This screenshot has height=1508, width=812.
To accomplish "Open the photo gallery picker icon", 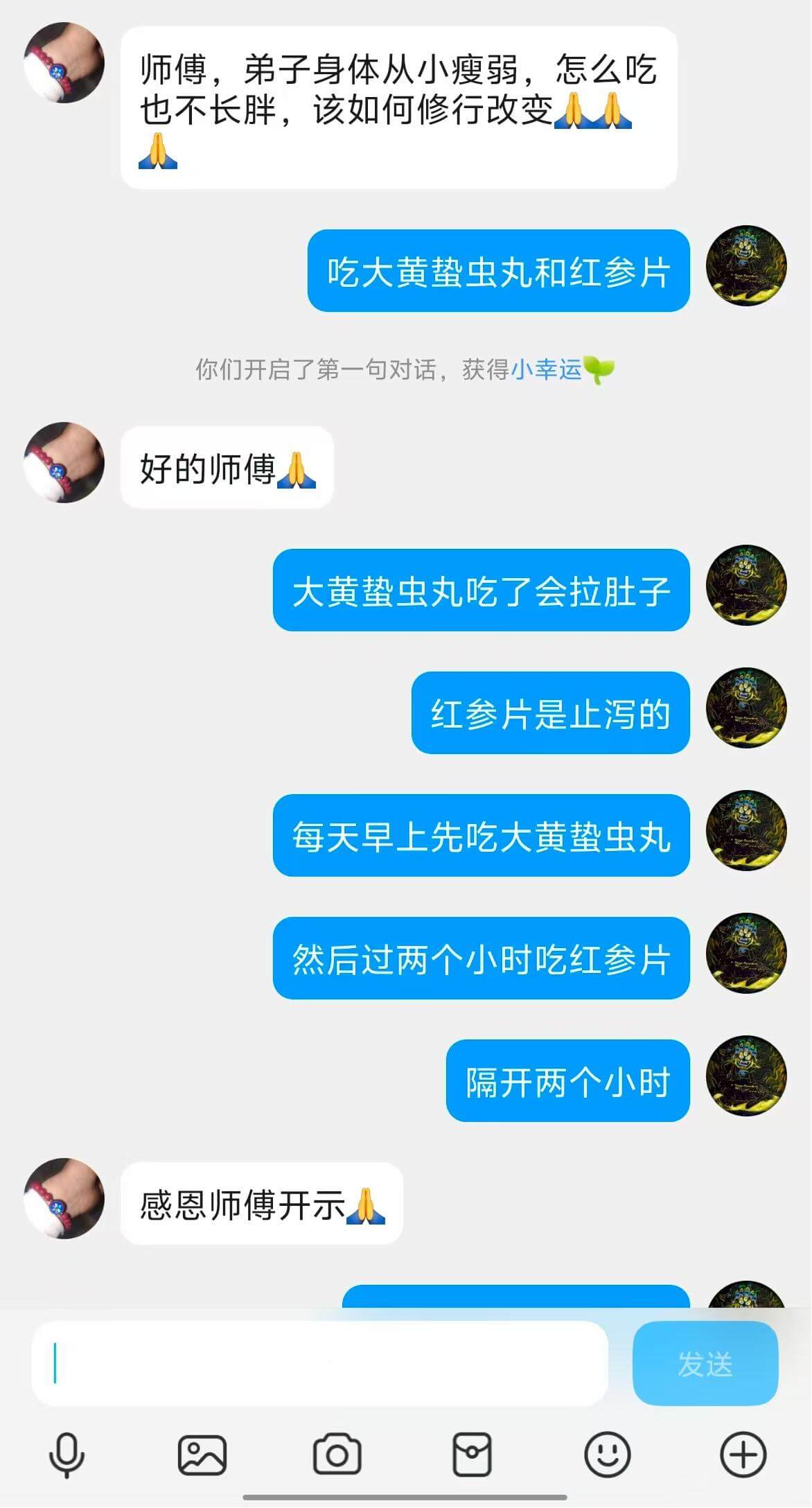I will tap(202, 1455).
